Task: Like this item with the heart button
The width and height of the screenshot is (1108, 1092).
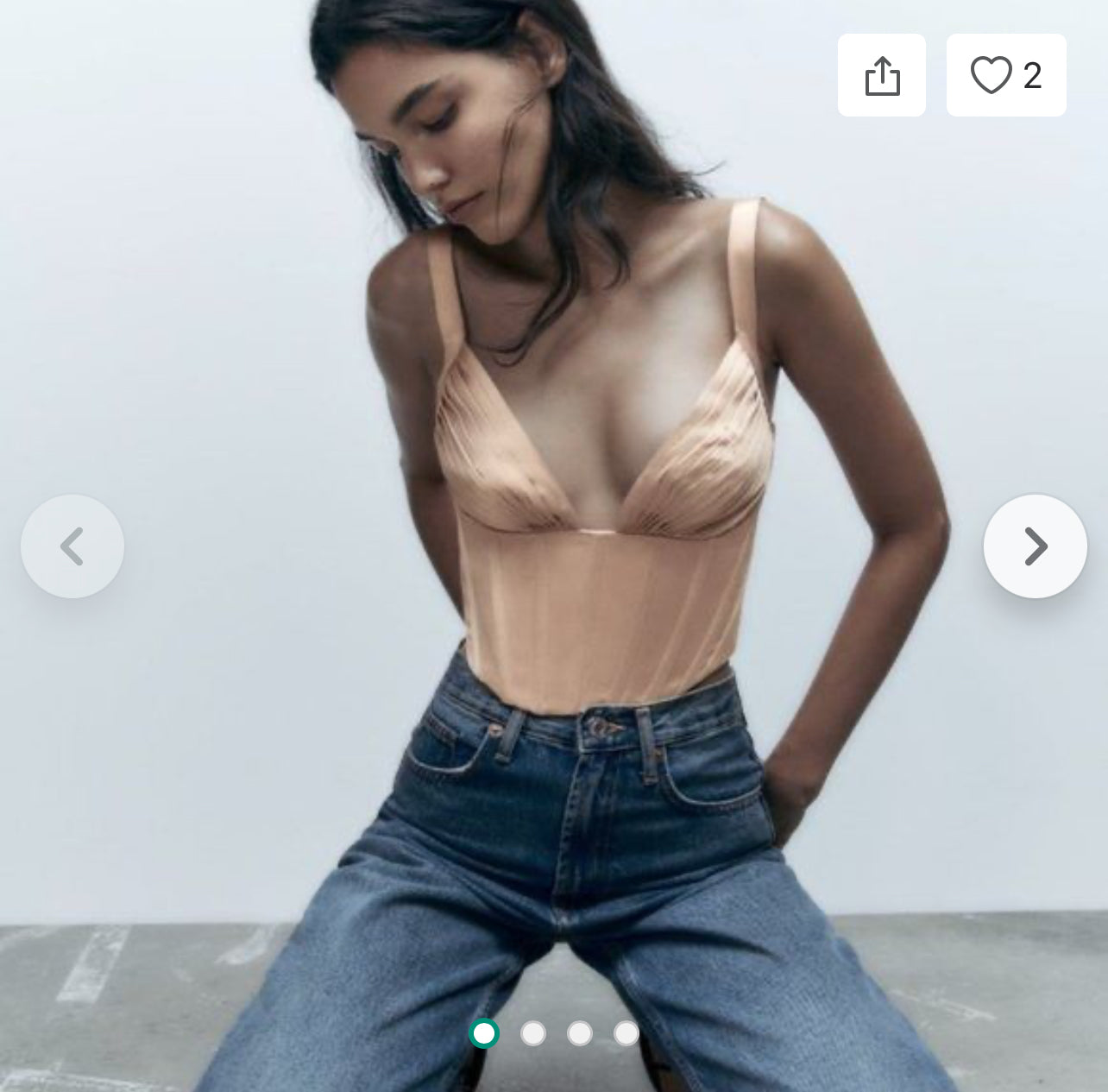Action: pyautogui.click(x=1005, y=75)
